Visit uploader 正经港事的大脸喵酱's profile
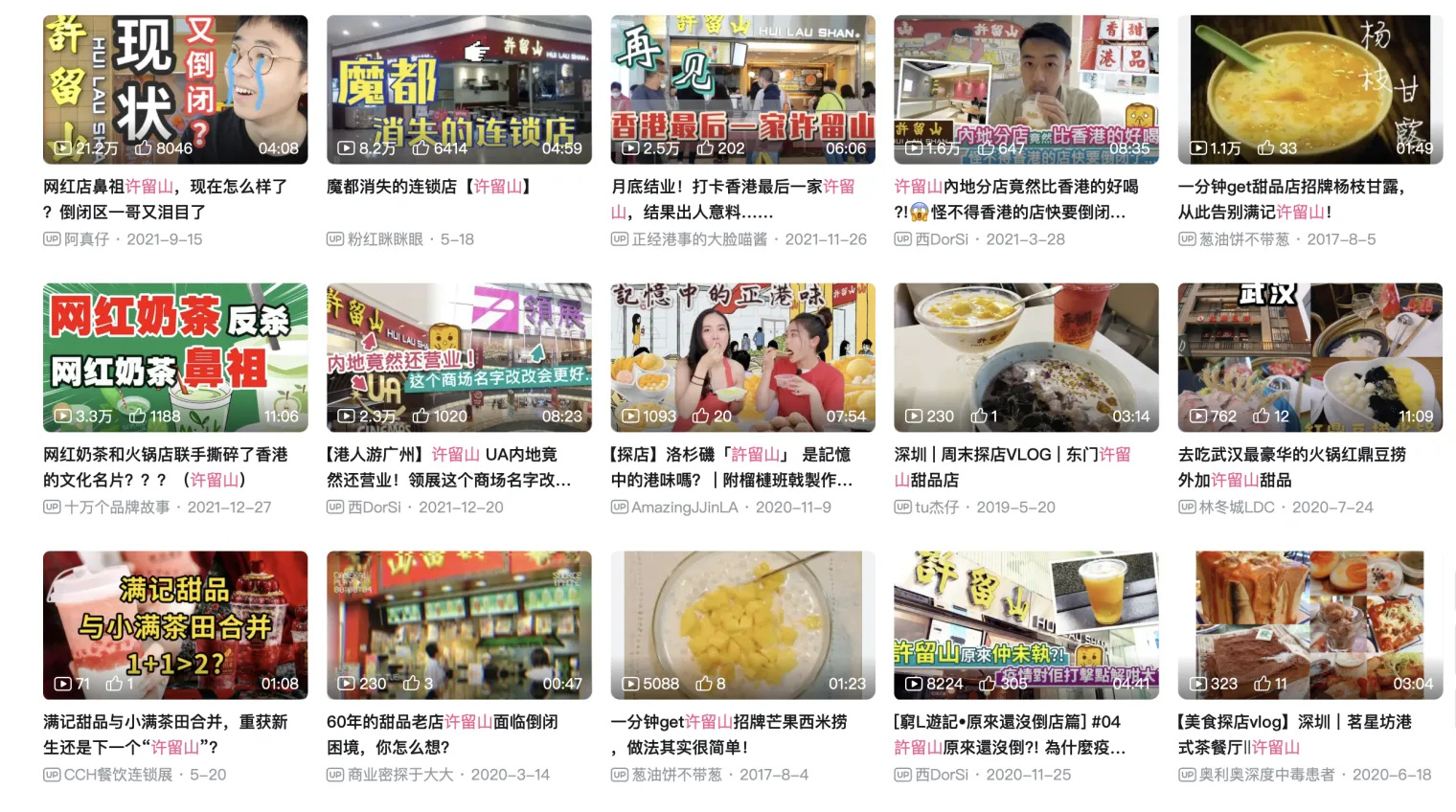 tap(698, 239)
